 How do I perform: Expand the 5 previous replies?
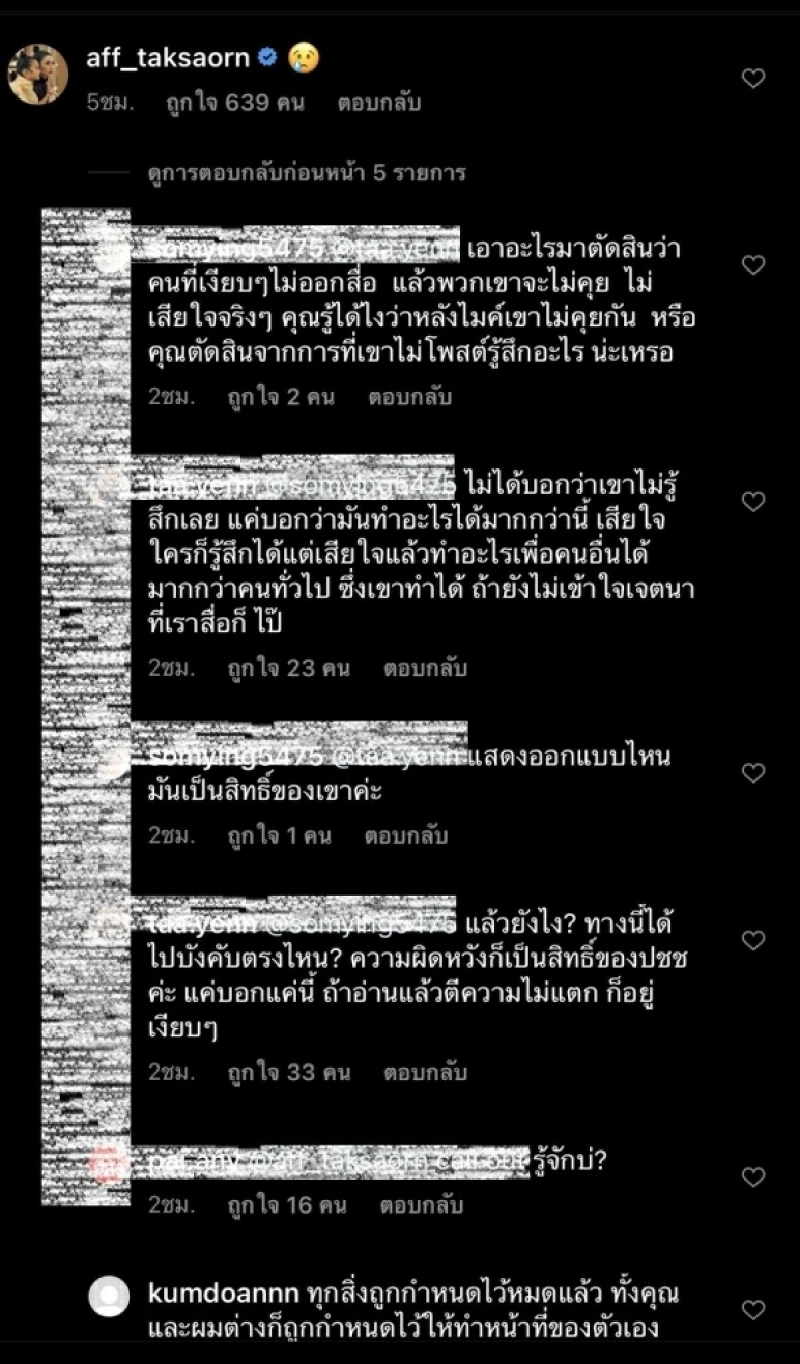pos(304,173)
